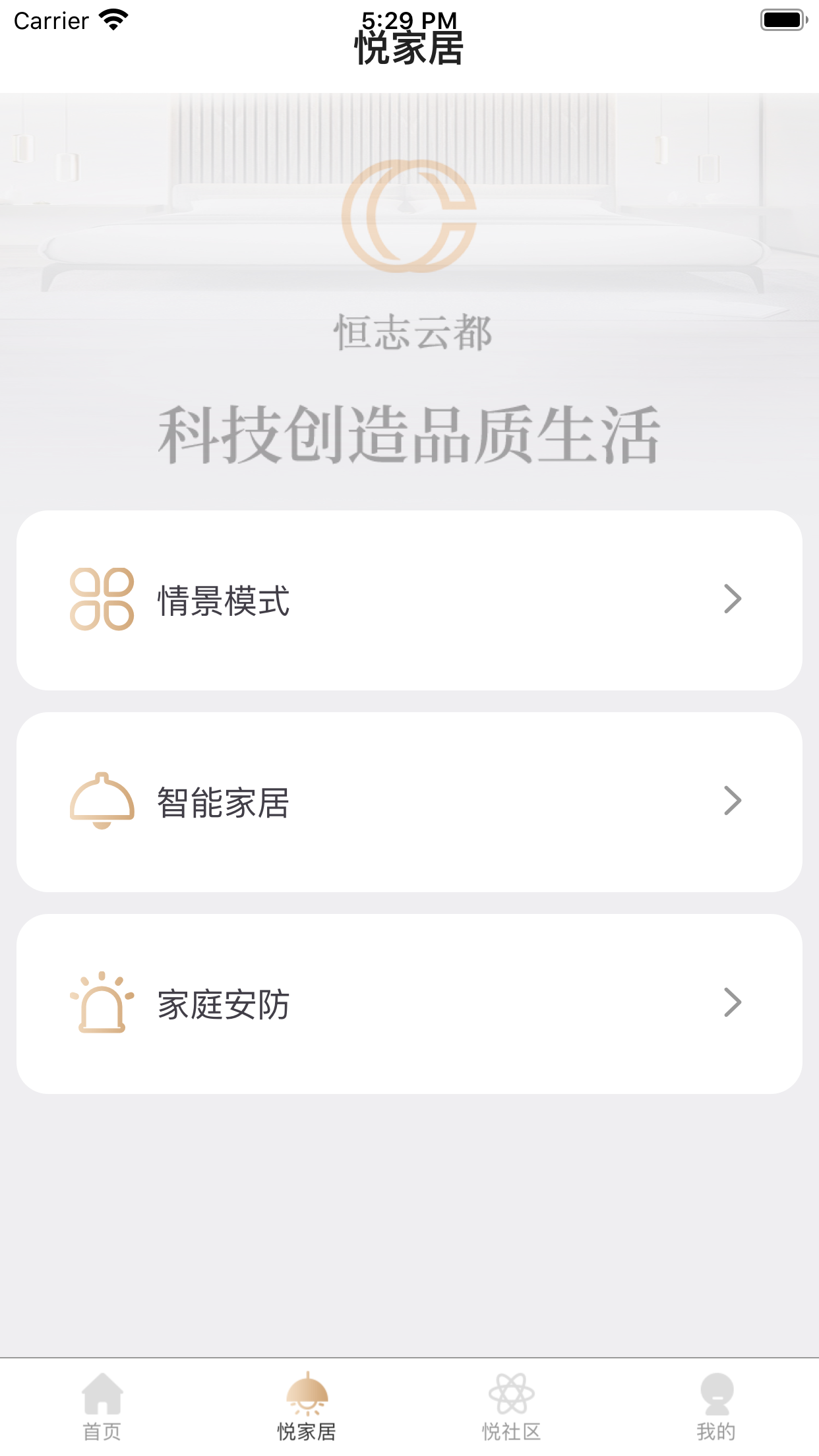Open the 家庭安防 home security page
819x1456 pixels.
409,1003
